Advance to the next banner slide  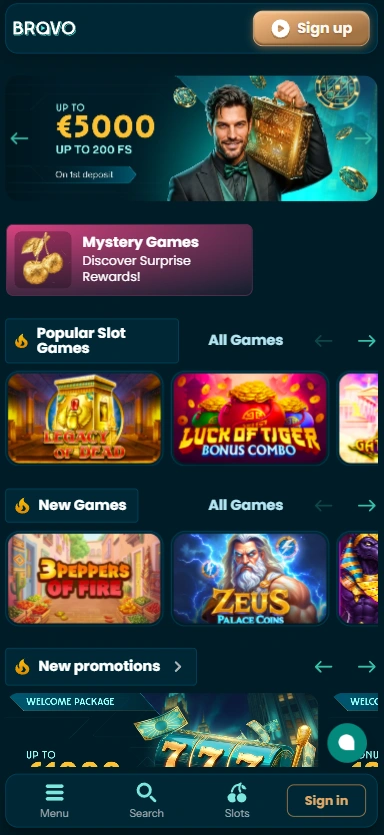coord(364,138)
